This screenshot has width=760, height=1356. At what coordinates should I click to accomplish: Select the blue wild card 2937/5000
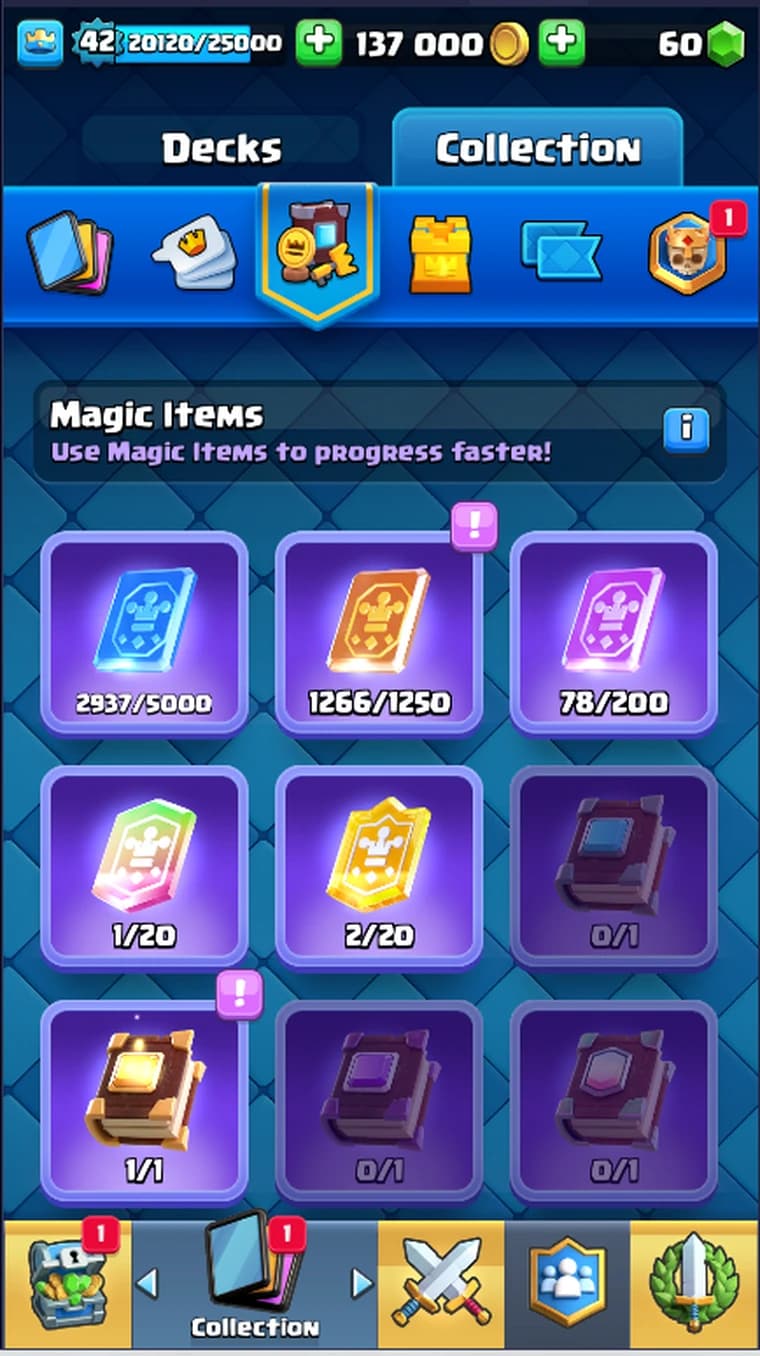pos(144,633)
